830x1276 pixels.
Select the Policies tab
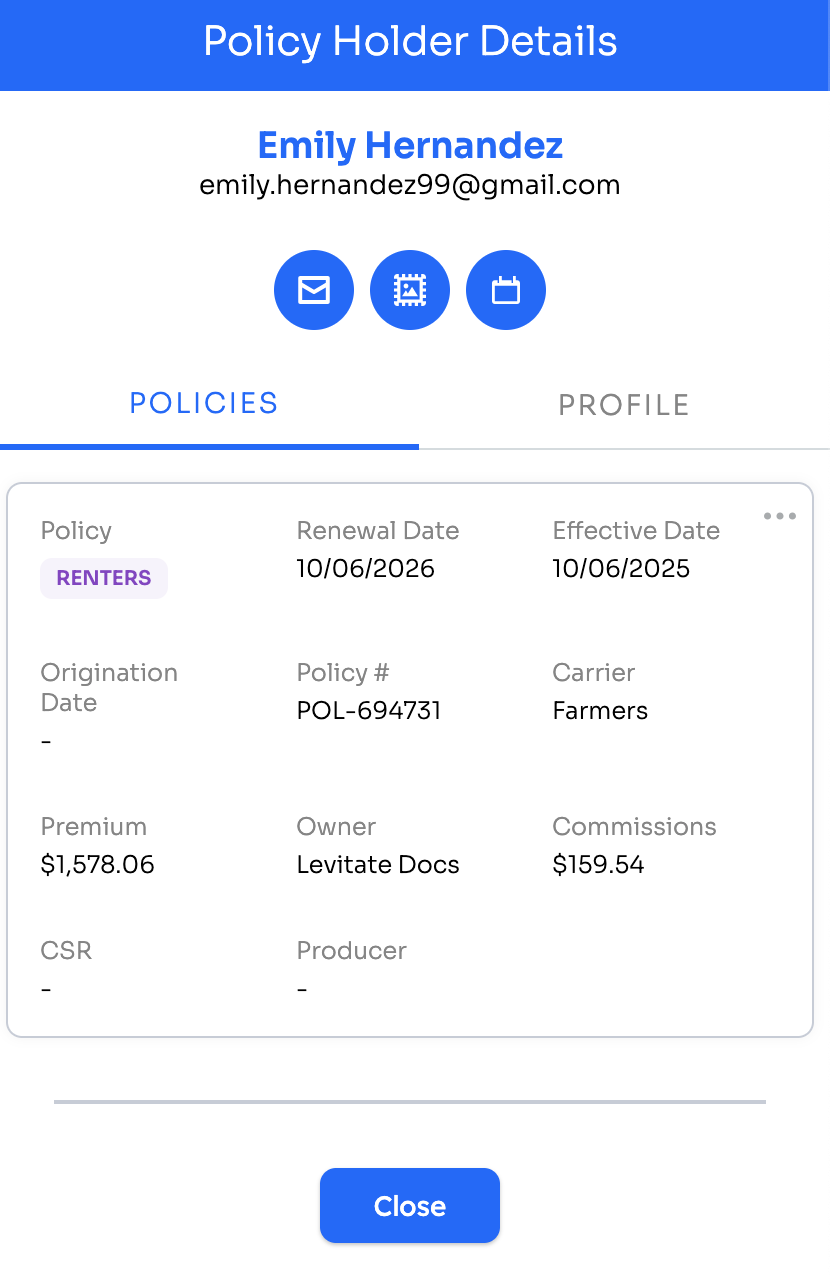(204, 404)
